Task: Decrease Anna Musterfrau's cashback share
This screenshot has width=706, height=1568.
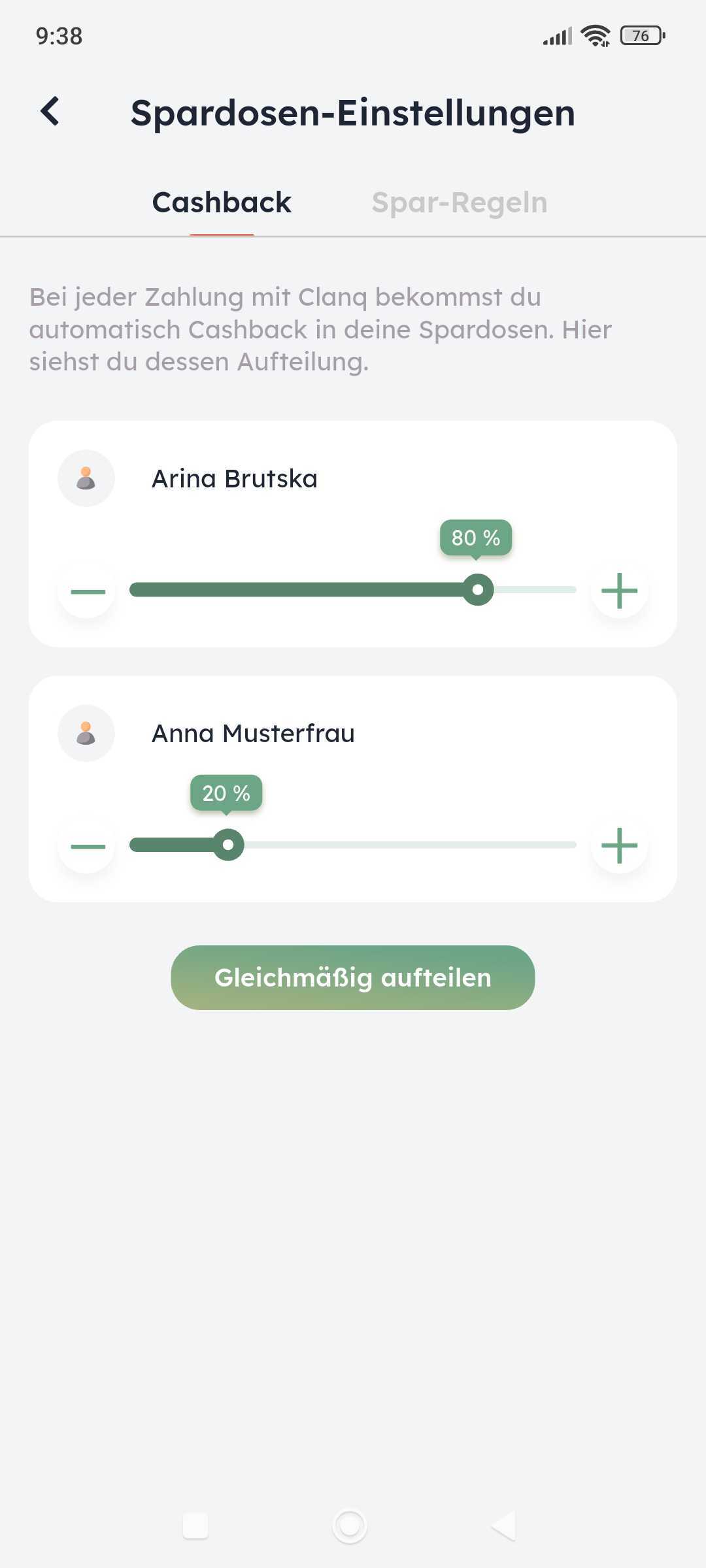Action: (x=87, y=846)
